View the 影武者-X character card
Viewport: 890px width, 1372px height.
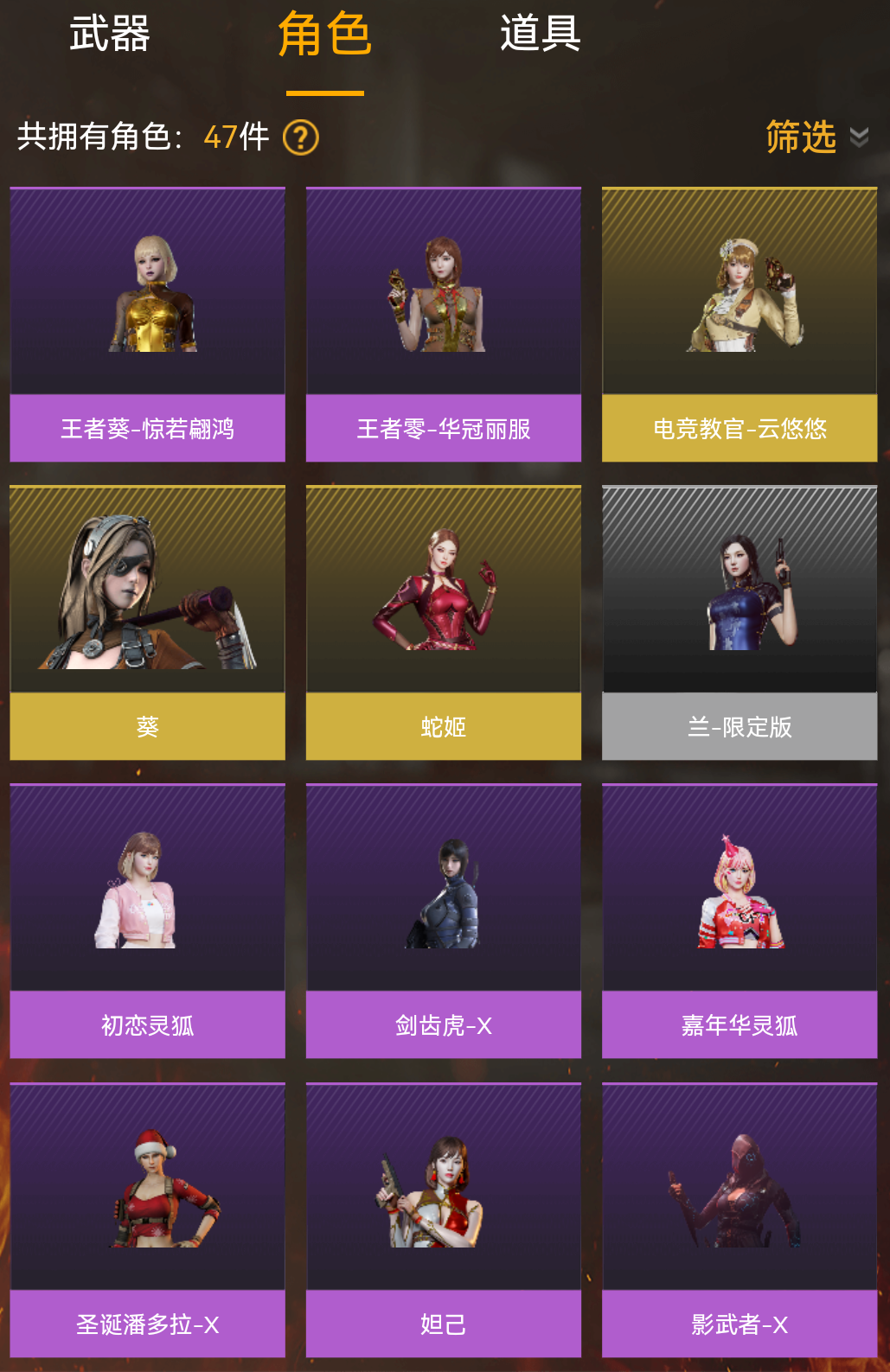click(740, 1219)
